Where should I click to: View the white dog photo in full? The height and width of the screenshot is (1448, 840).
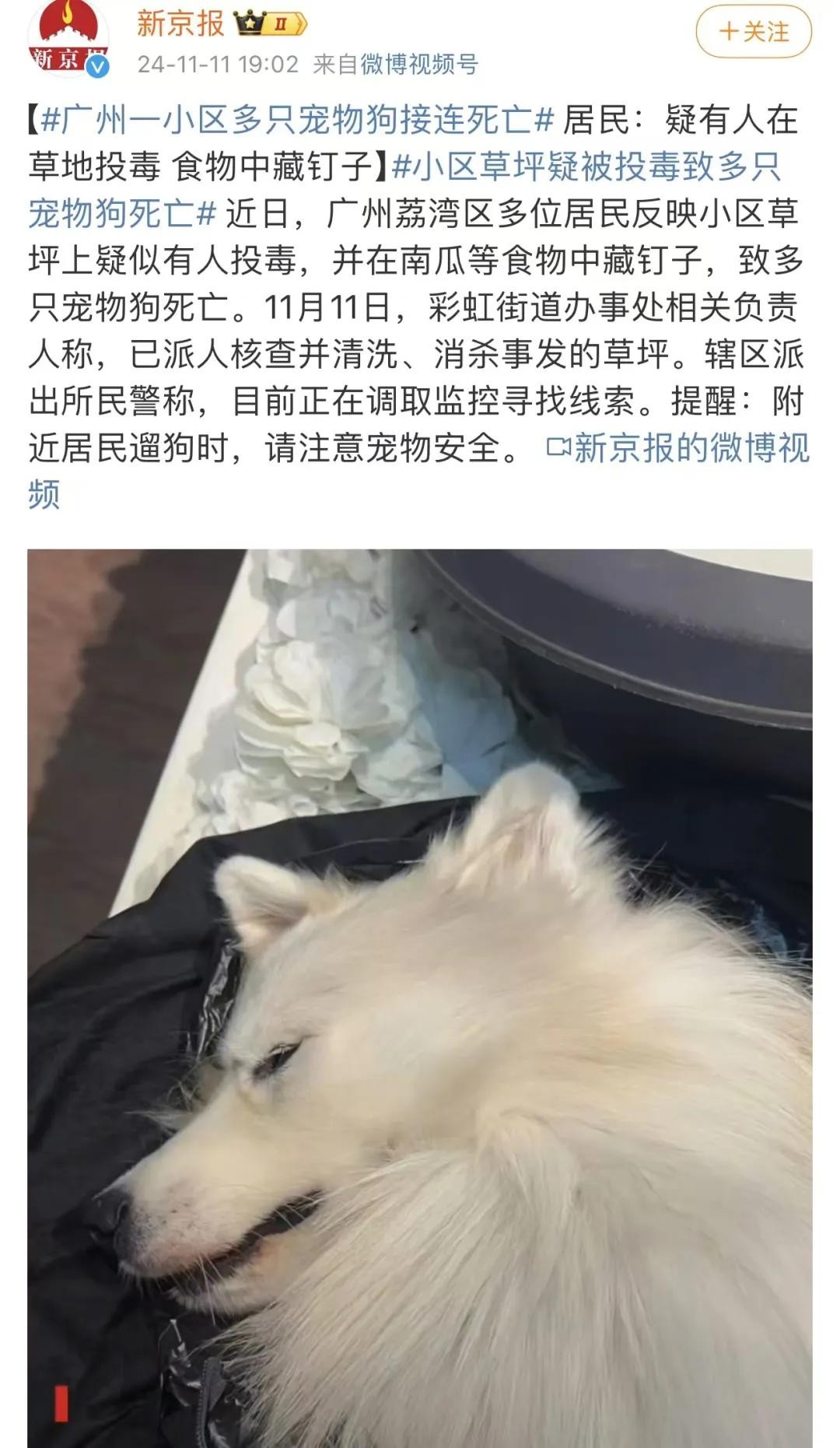pyautogui.click(x=420, y=996)
